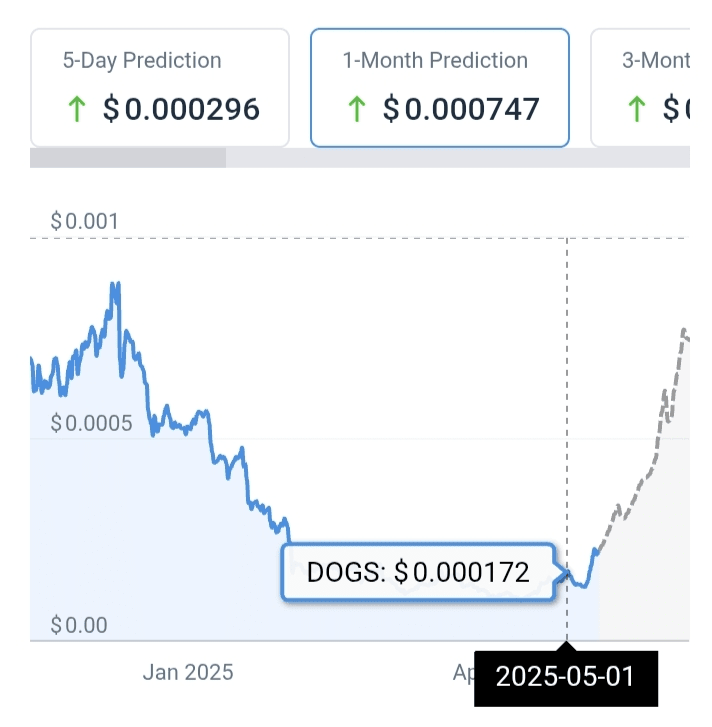Tap the horizontal scrollbar under prediction cards
Image resolution: width=712 pixels, height=727 pixels.
point(128,158)
